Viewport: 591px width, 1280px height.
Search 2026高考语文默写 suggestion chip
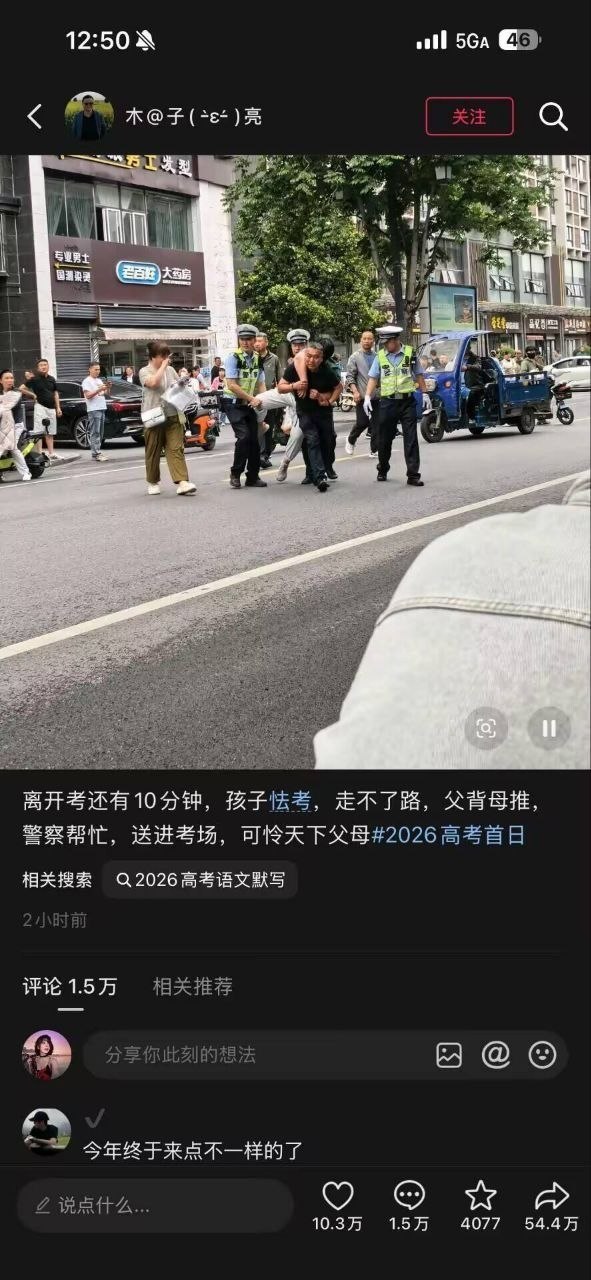200,880
